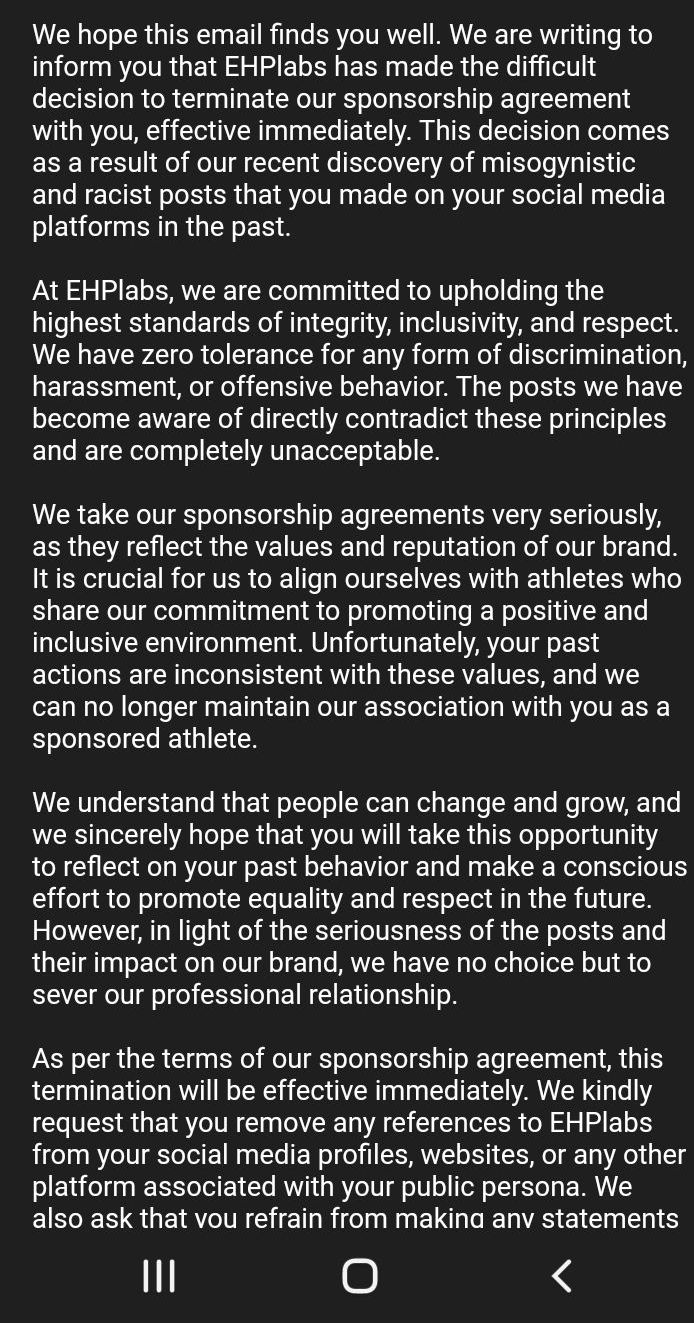
Task: Open recent apps from the navigation bar
Action: click(x=159, y=1276)
